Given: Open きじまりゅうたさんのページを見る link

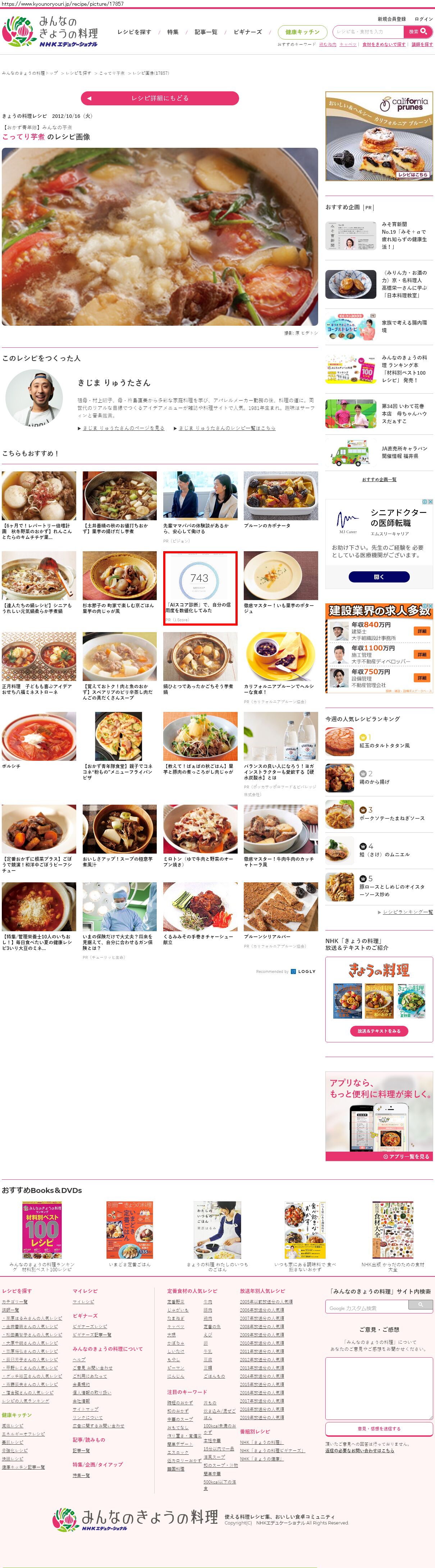Looking at the screenshot, I should 123,428.
